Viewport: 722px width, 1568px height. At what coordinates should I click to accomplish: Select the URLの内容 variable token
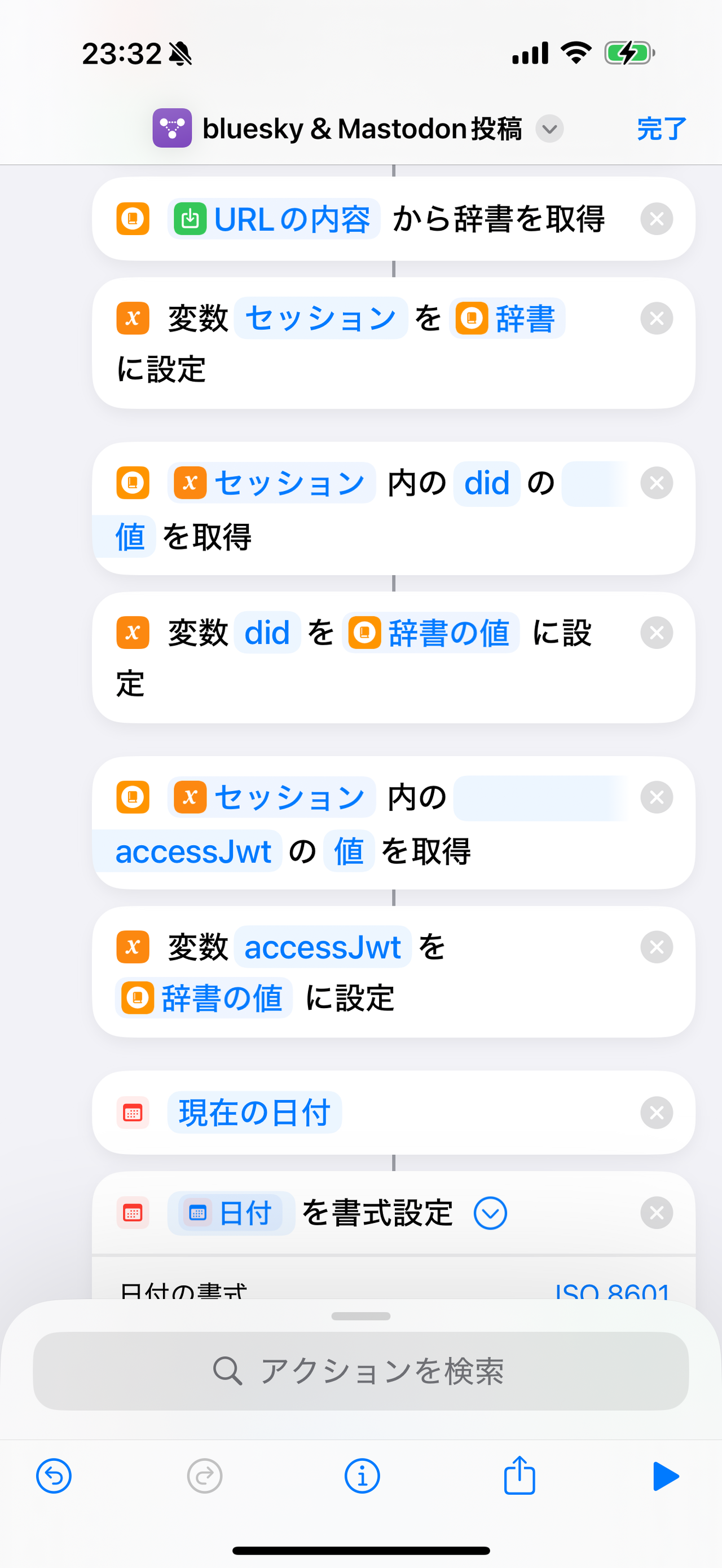(274, 220)
